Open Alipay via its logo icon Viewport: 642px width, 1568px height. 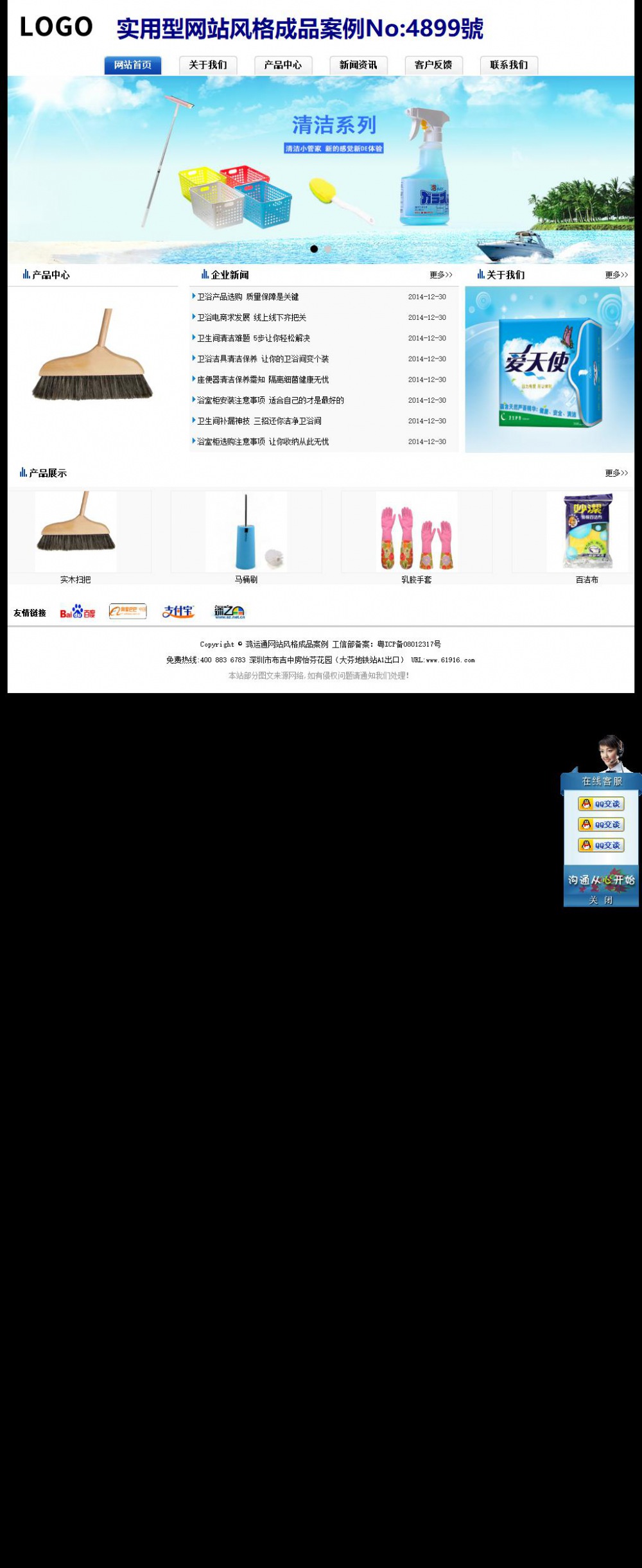pos(178,612)
